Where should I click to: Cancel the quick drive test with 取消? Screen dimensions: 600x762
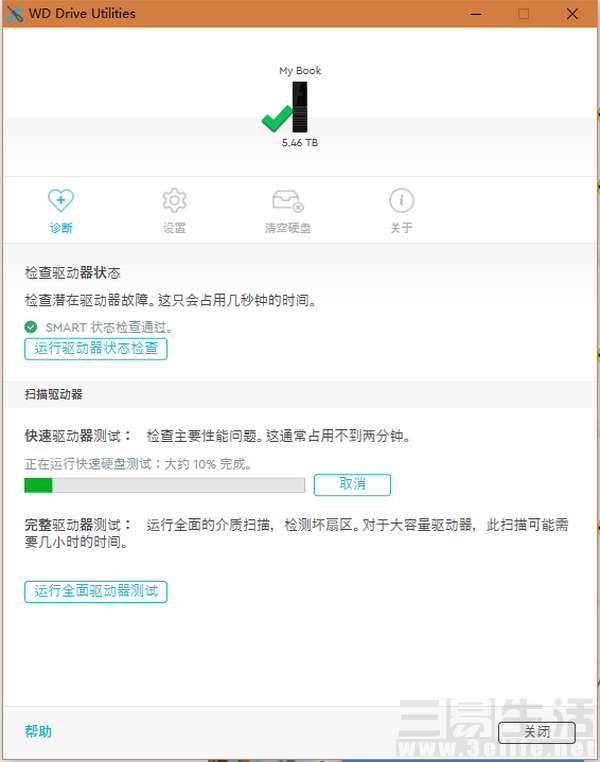tap(352, 484)
